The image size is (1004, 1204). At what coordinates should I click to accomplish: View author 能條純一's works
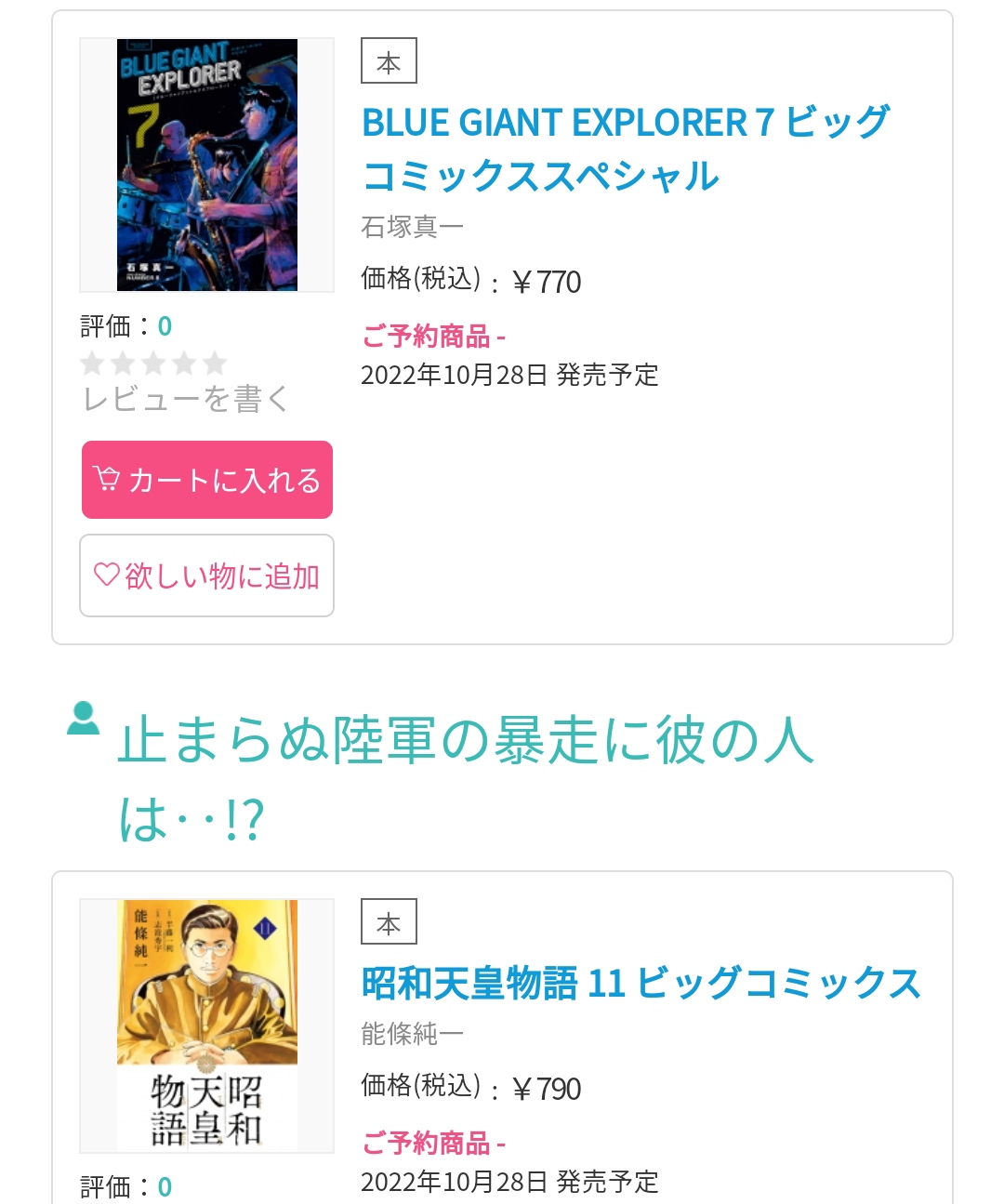412,1034
